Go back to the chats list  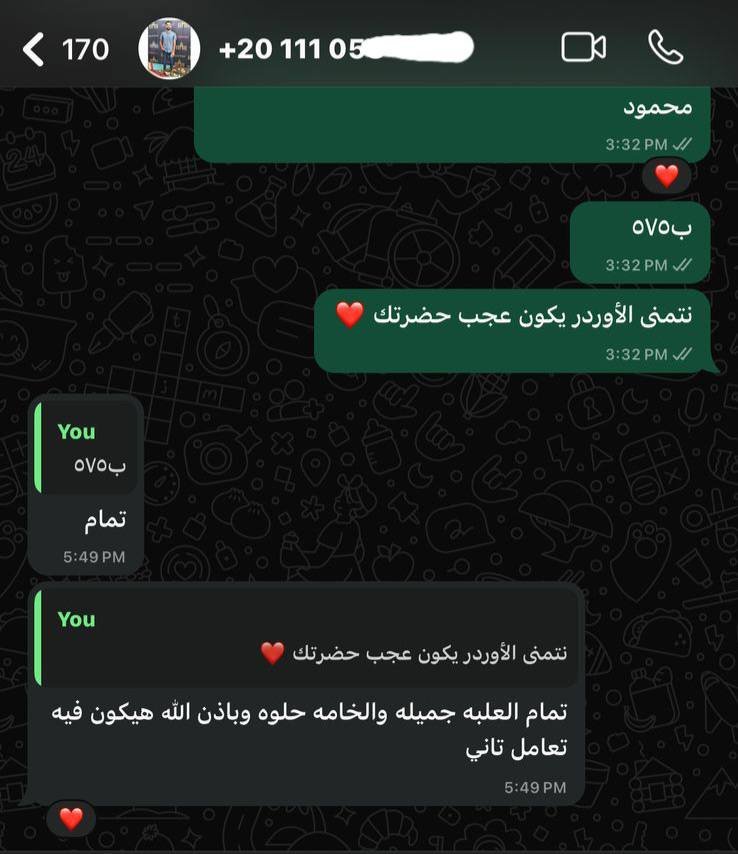[x=35, y=48]
